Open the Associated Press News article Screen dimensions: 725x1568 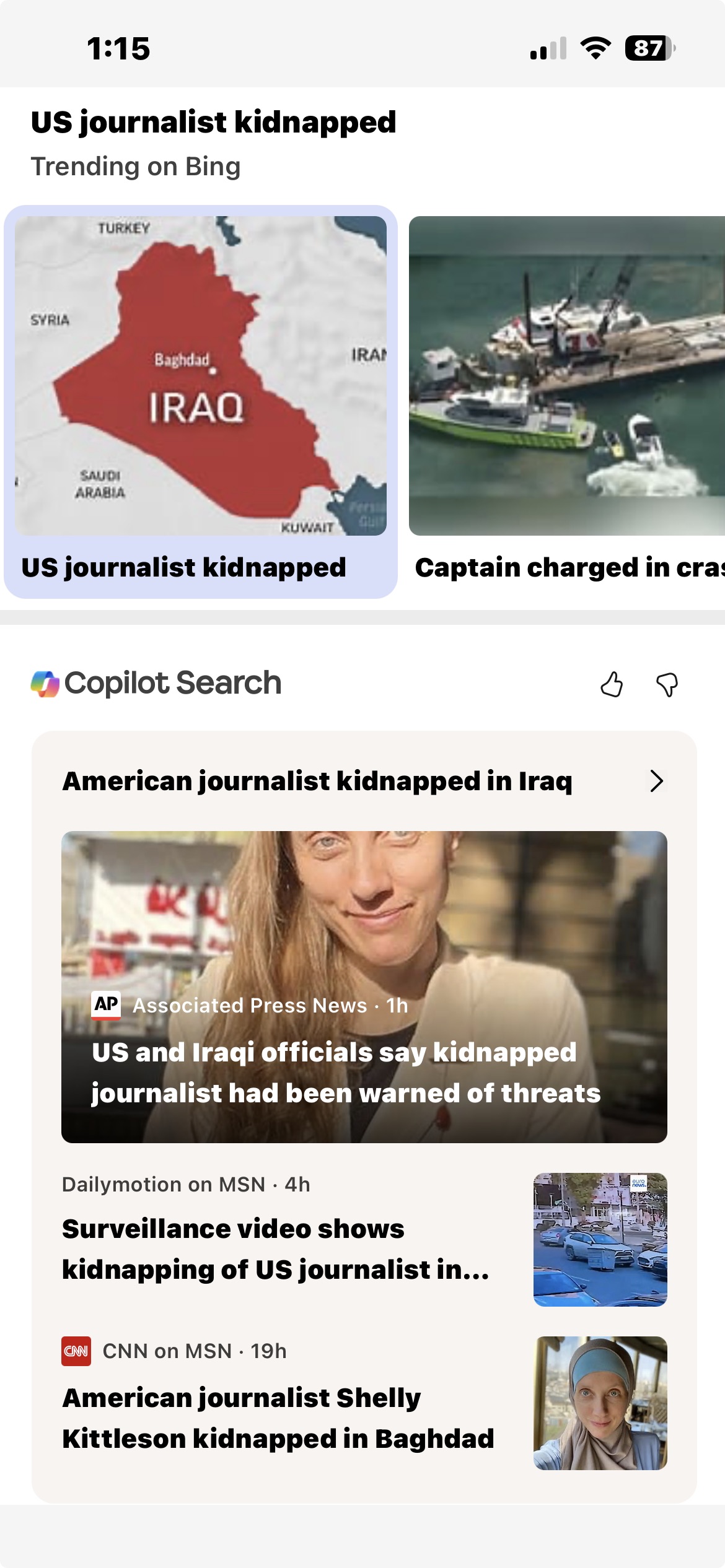click(364, 987)
